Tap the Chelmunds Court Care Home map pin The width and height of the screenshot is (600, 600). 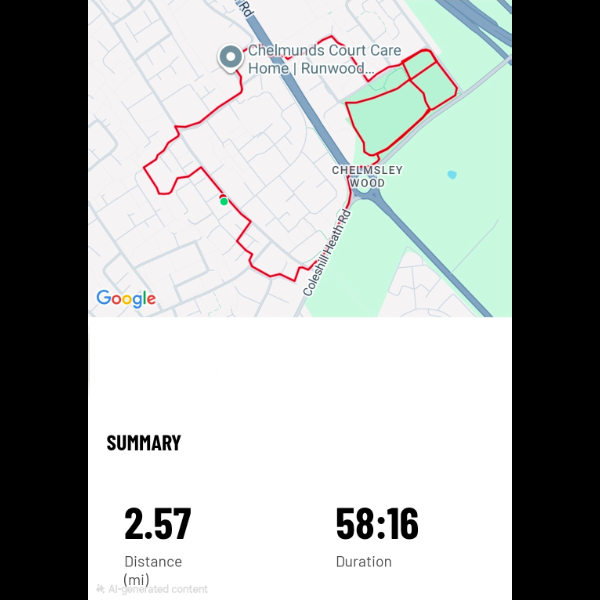point(231,58)
